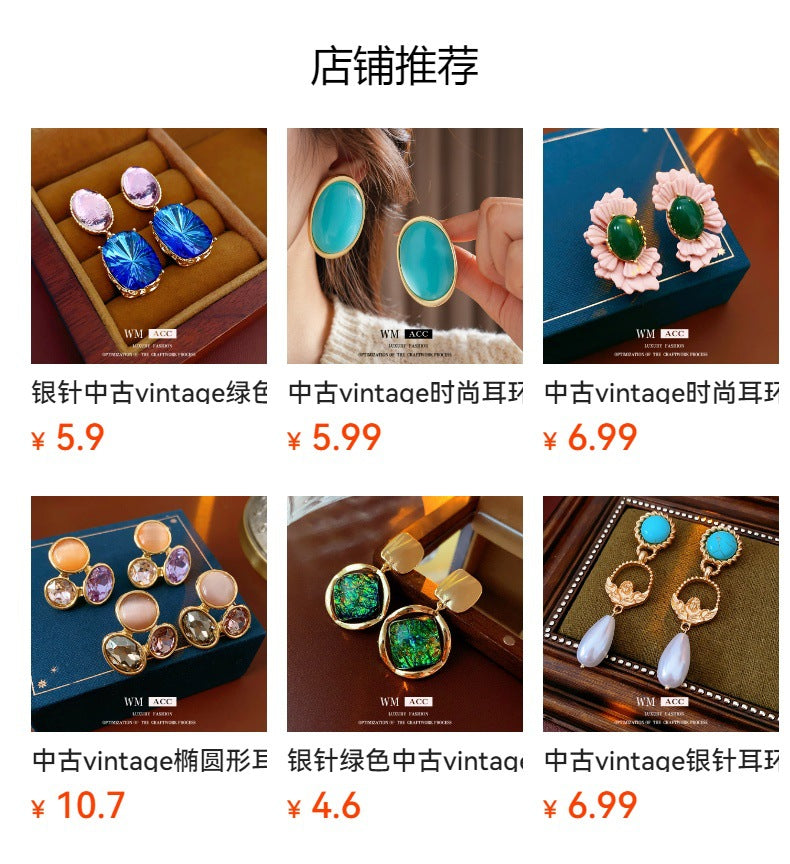Image resolution: width=790 pixels, height=864 pixels.
Task: Select the oval vintage earrings priced 10.7
Action: (x=149, y=614)
